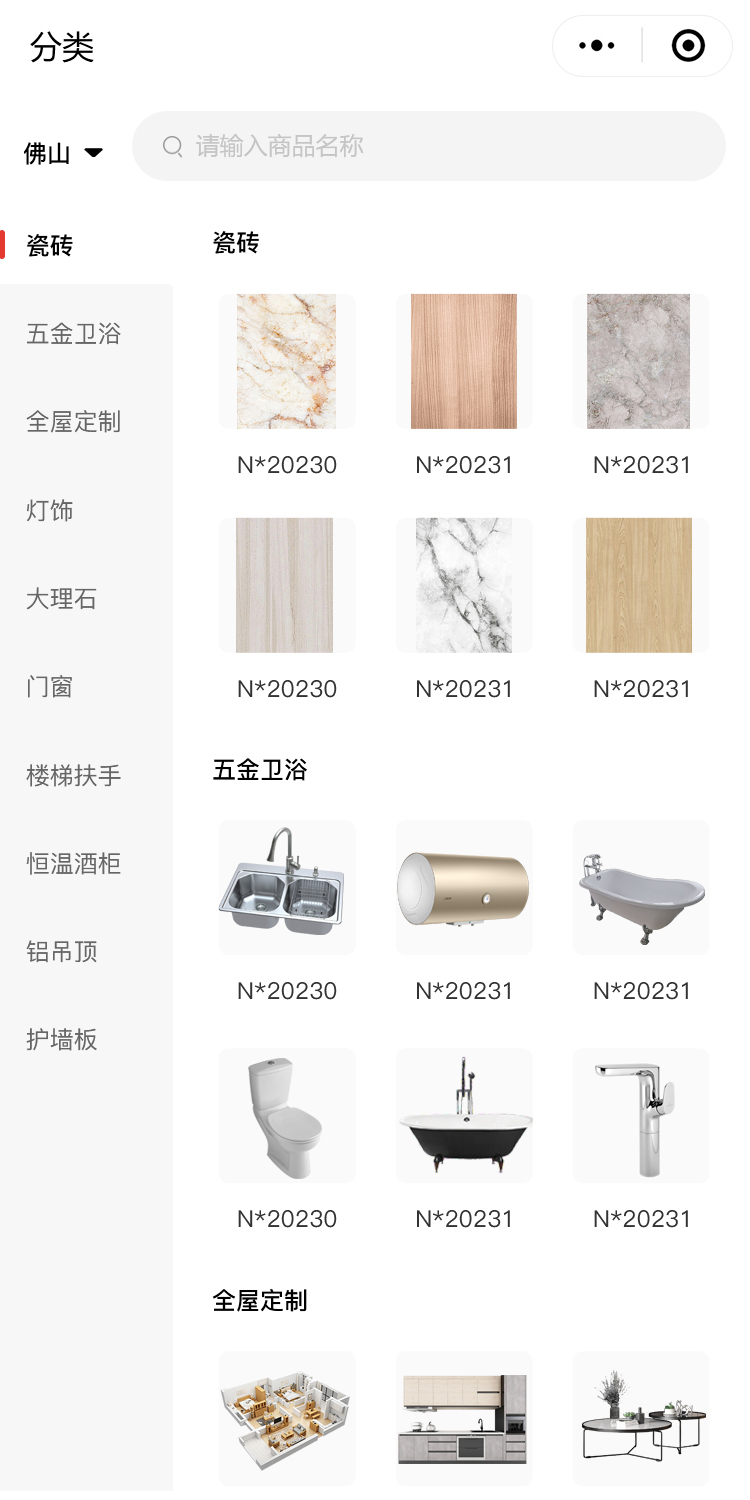Tap the product name search box
This screenshot has height=1500, width=750.
point(428,146)
